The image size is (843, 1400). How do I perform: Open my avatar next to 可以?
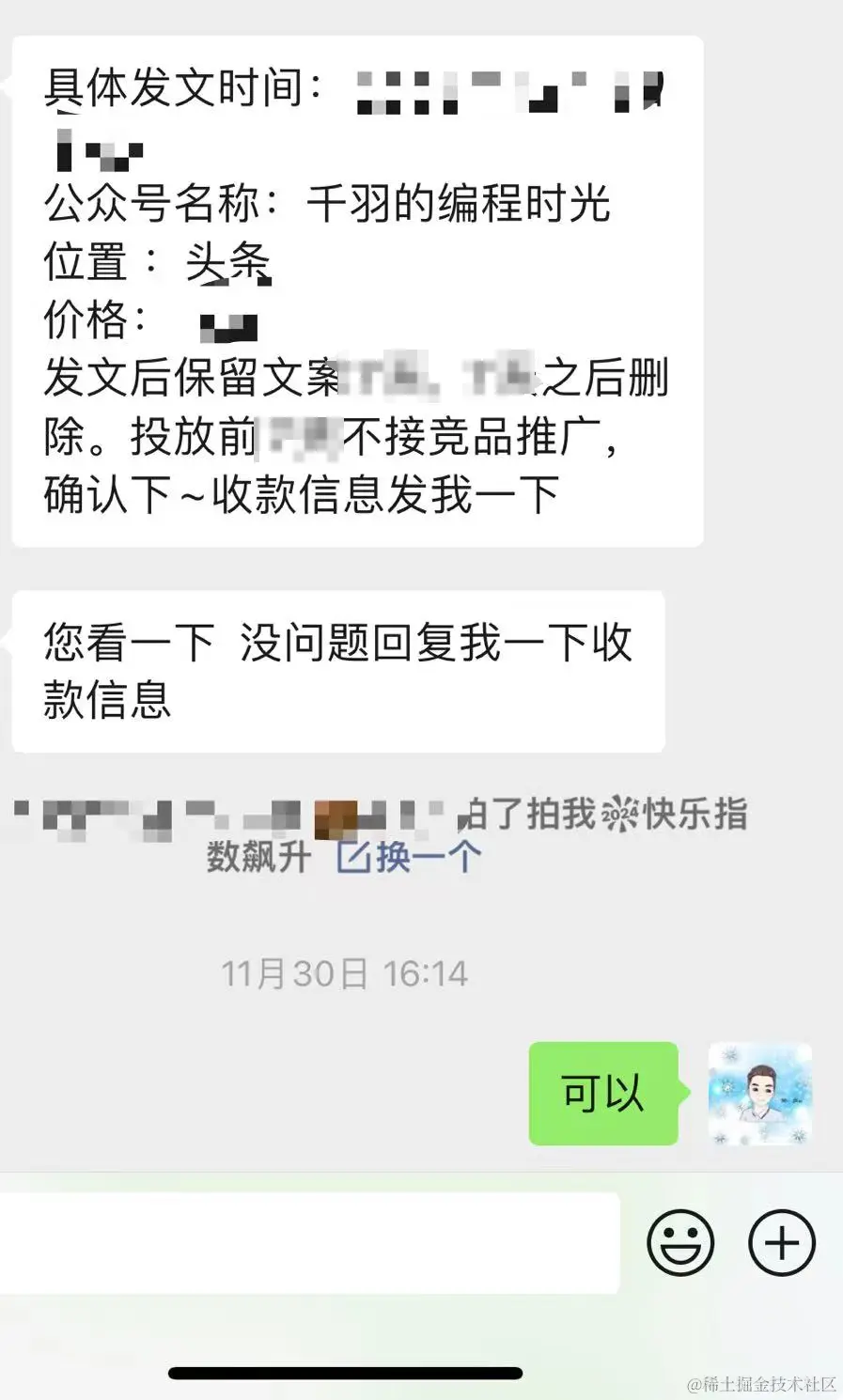click(x=759, y=1093)
